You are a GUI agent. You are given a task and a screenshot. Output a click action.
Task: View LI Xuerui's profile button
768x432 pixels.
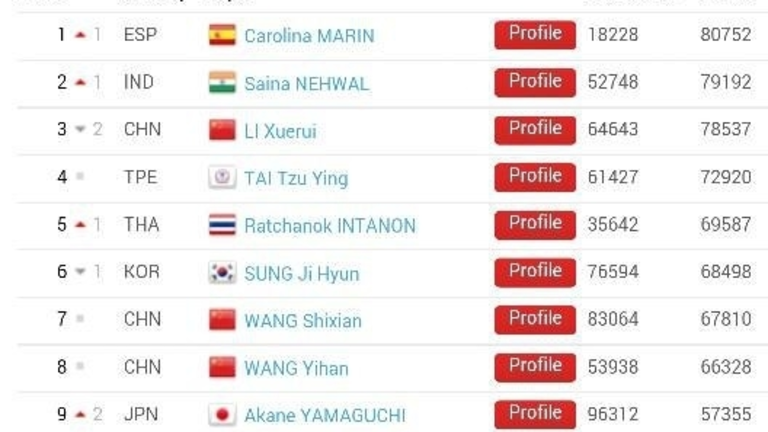pyautogui.click(x=534, y=130)
